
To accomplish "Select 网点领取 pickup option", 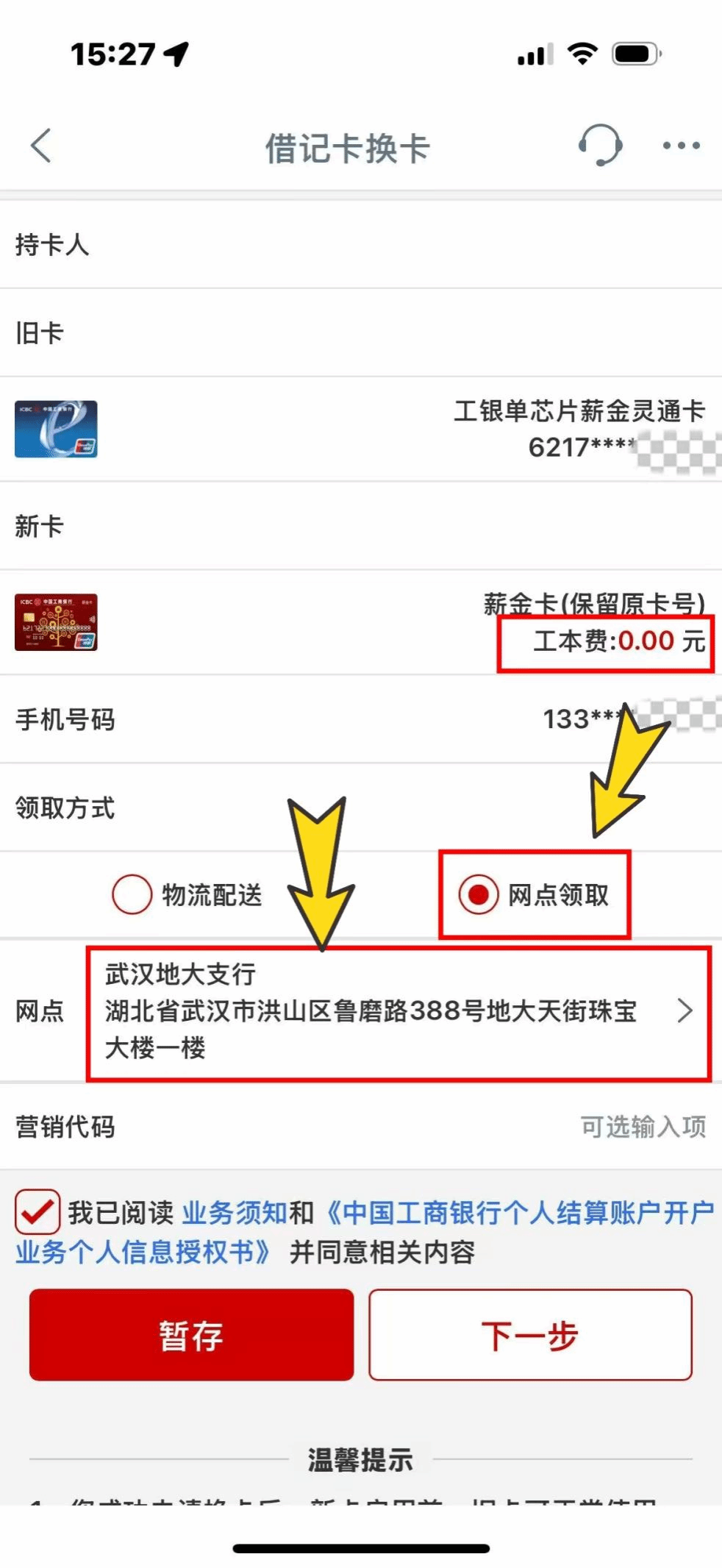I will click(x=479, y=894).
